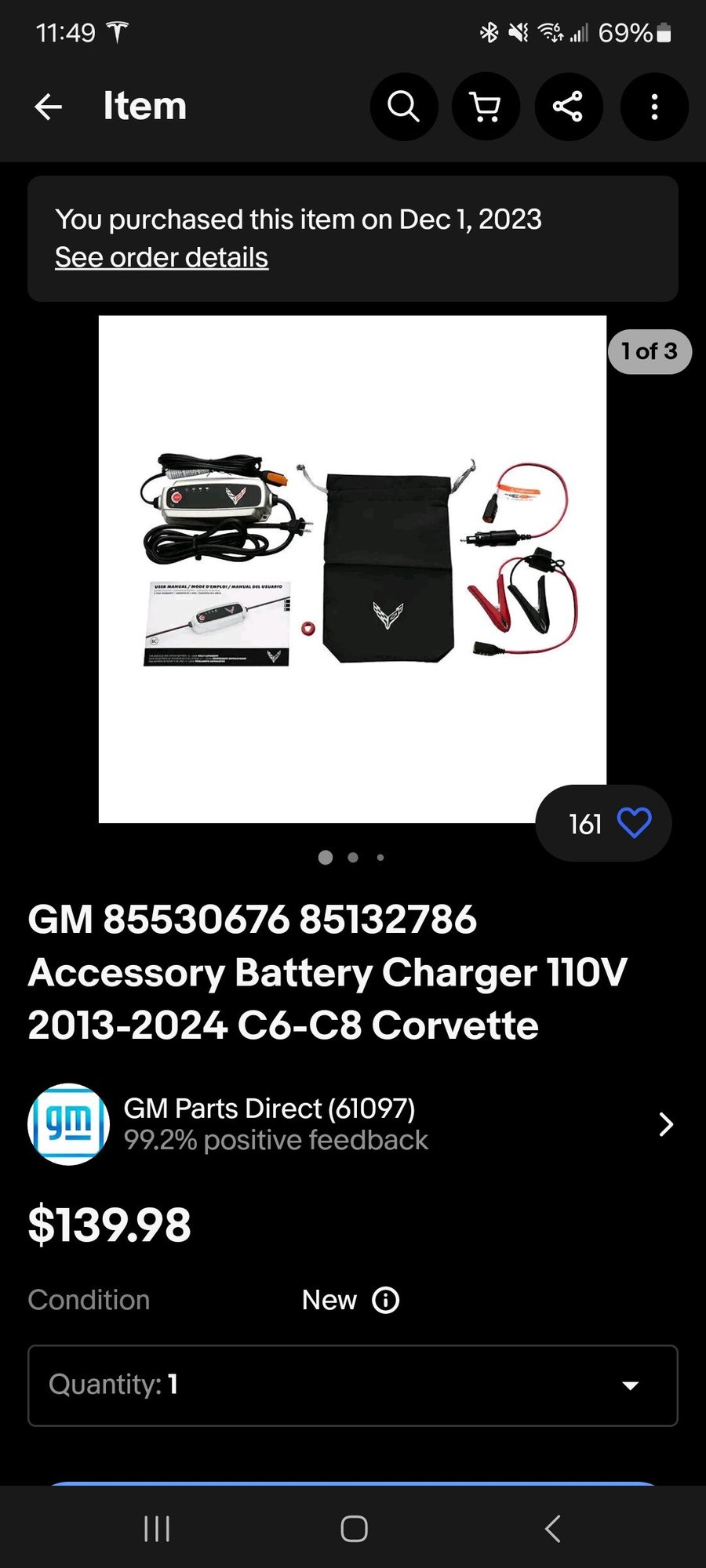
Task: View condition info via the info icon
Action: 385,1300
